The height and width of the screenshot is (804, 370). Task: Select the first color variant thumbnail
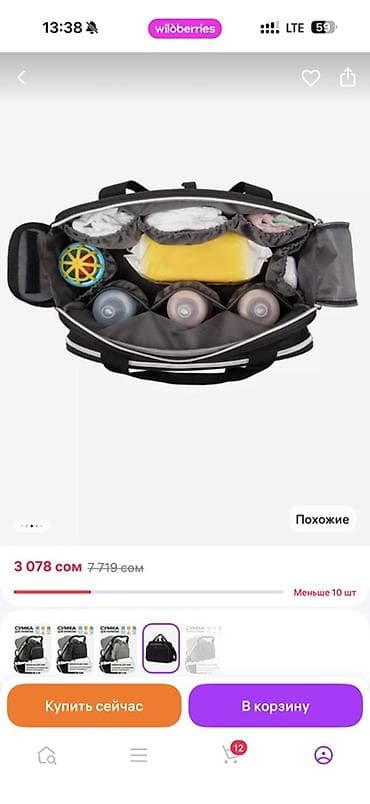point(30,649)
